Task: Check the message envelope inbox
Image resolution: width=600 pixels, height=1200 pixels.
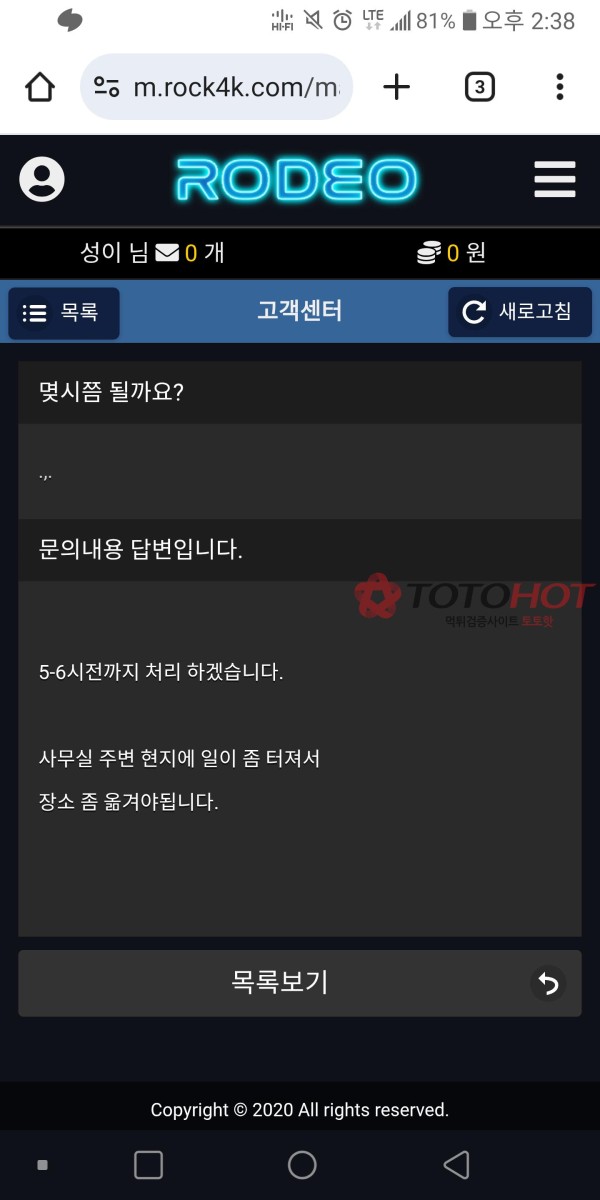Action: (x=167, y=253)
